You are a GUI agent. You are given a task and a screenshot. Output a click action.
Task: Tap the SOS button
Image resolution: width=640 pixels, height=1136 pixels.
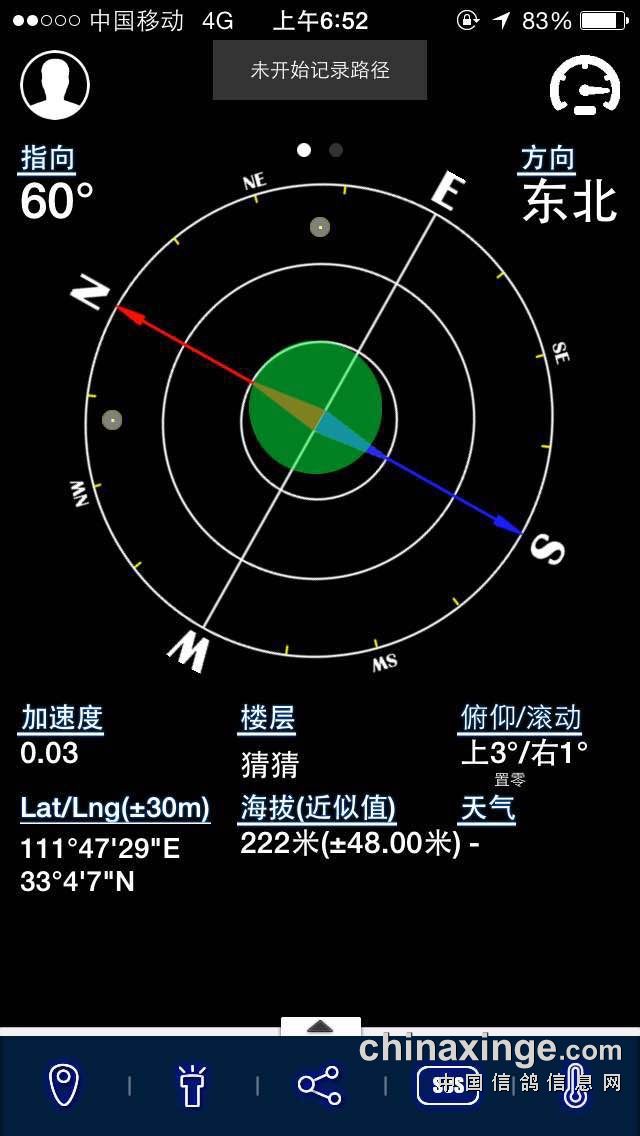pyautogui.click(x=447, y=1085)
